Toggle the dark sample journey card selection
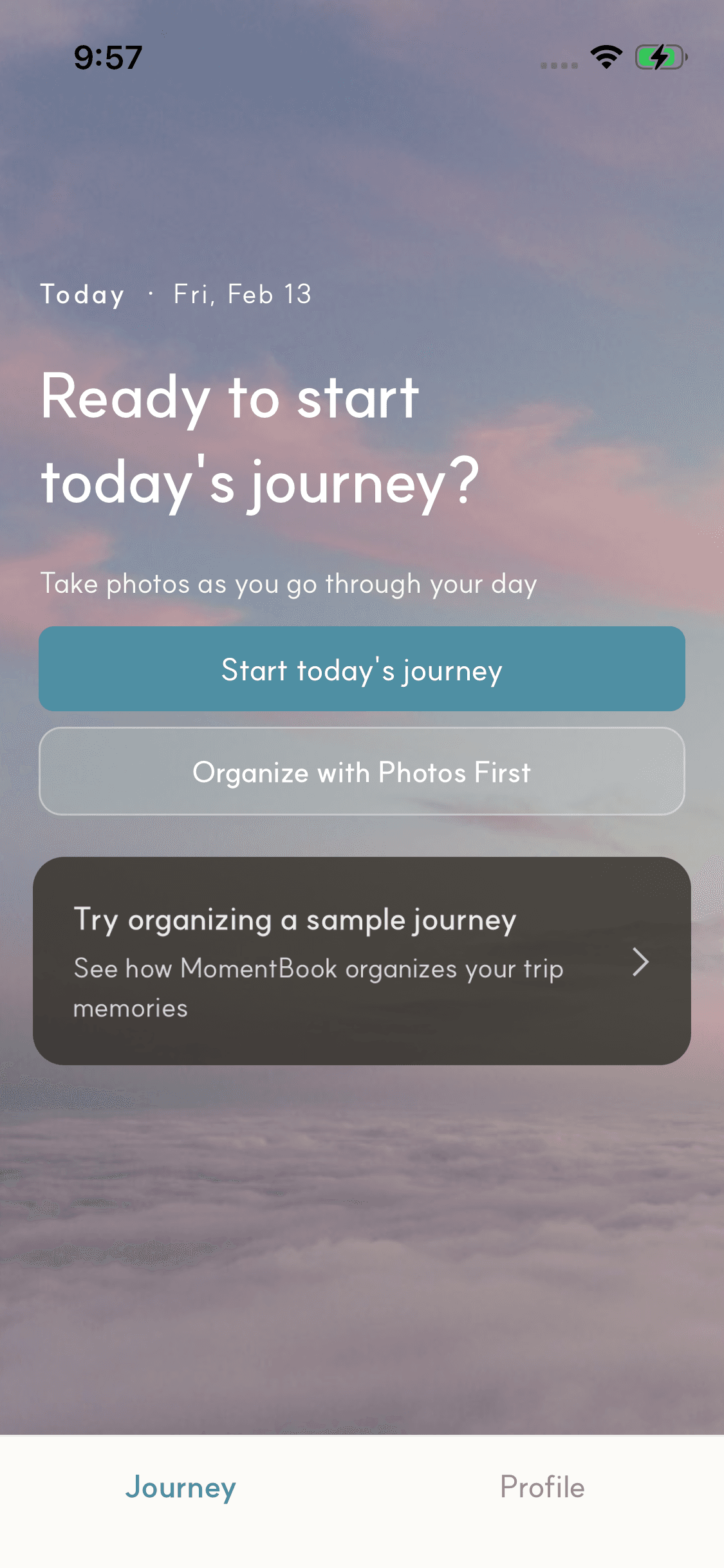The height and width of the screenshot is (1568, 724). (362, 963)
